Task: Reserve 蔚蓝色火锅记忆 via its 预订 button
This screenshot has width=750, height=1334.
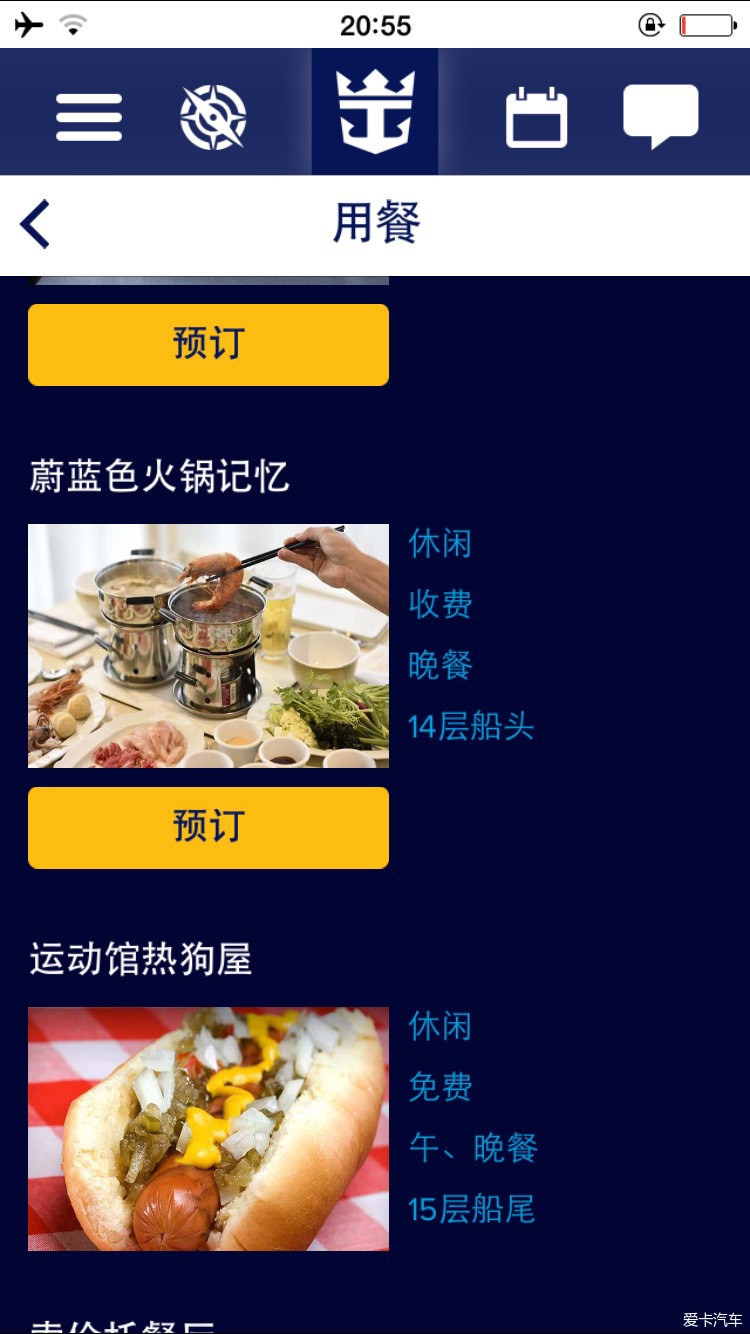Action: tap(208, 827)
